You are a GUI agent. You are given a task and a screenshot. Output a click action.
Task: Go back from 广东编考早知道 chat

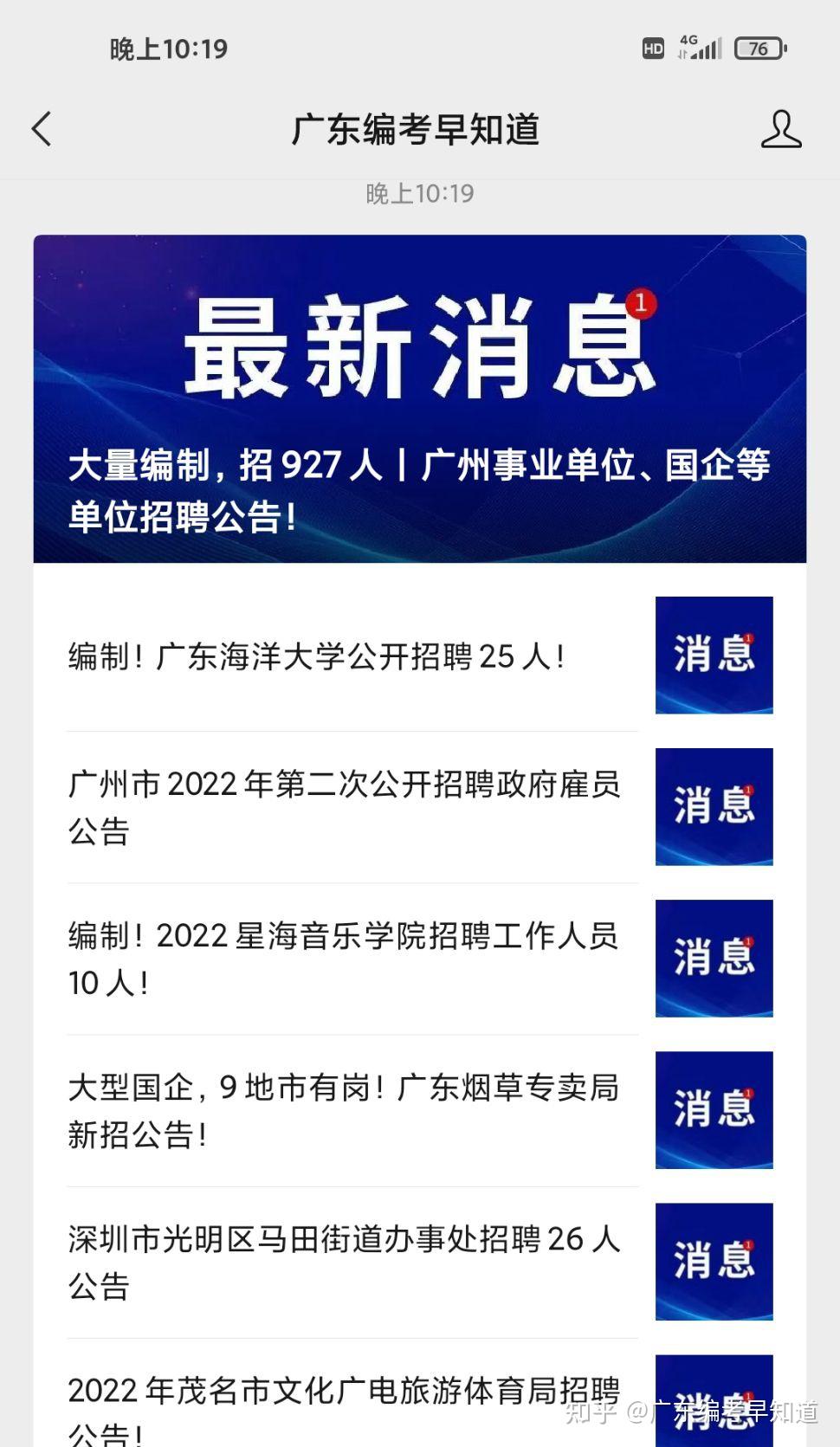[42, 129]
